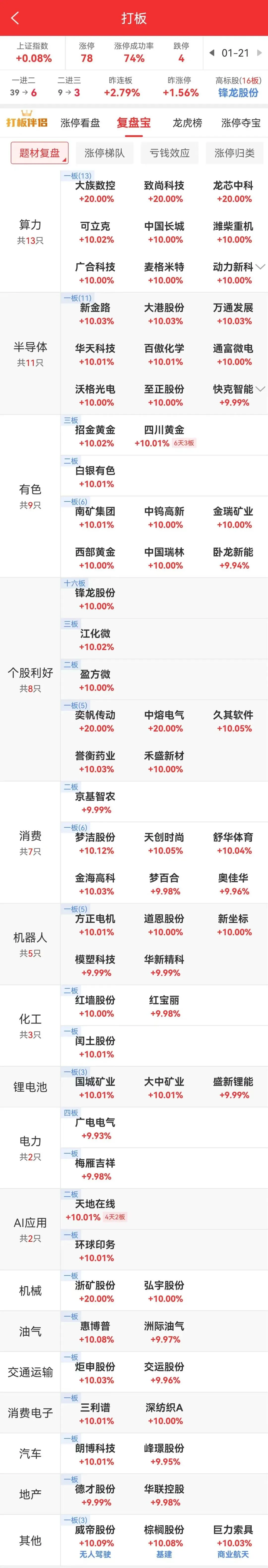The height and width of the screenshot is (1568, 268).
Task: Expand the 半导体 stock list
Action: (x=261, y=389)
